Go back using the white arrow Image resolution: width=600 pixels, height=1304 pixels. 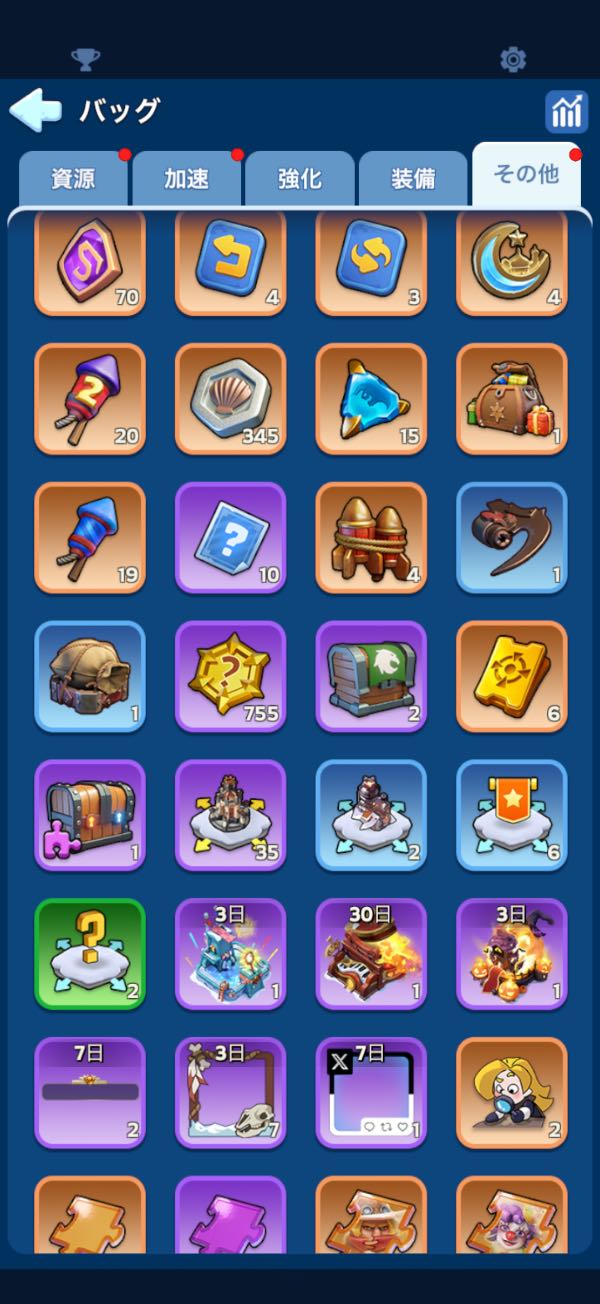click(36, 110)
